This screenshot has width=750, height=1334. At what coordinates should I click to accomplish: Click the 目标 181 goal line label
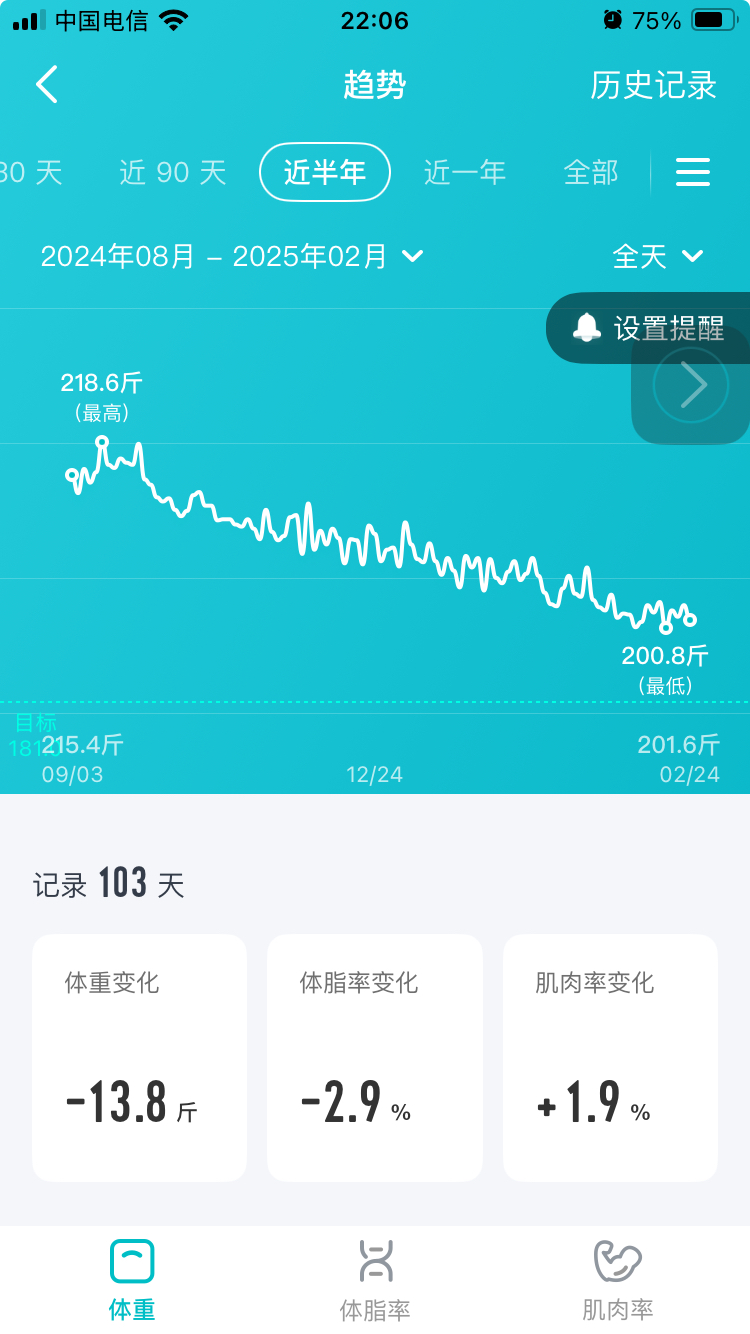tap(32, 735)
